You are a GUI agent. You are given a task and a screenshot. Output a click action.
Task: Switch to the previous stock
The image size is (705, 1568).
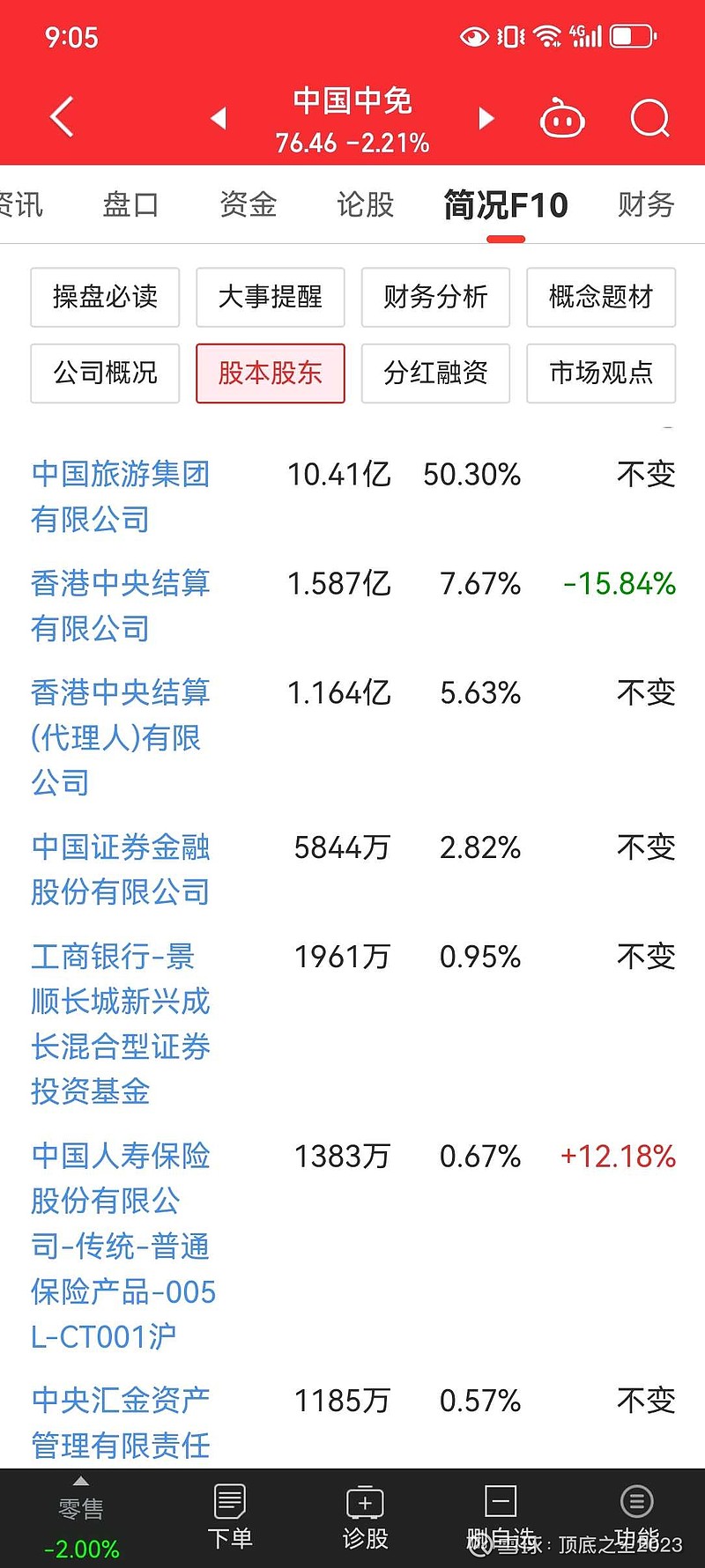coord(219,118)
